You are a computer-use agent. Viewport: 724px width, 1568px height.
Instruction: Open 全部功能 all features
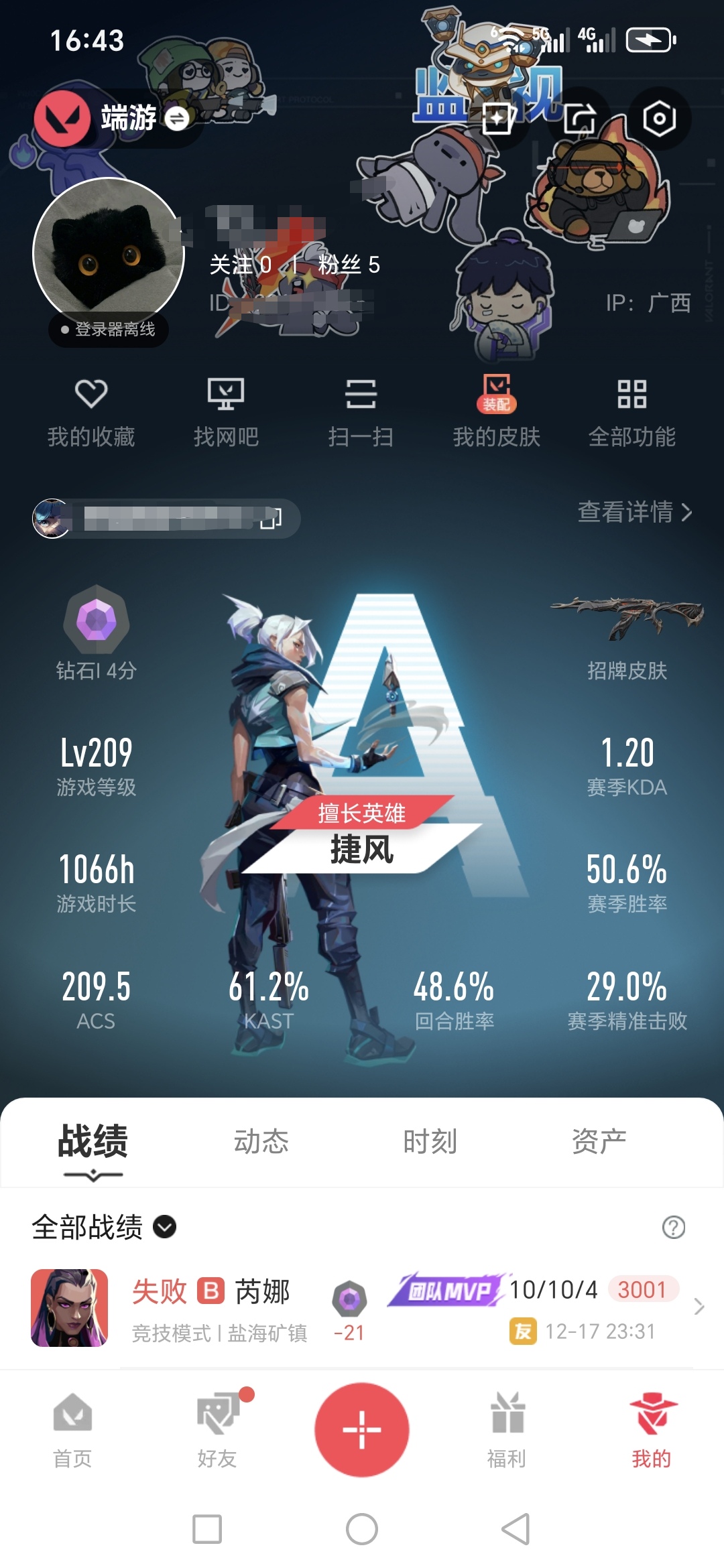pos(631,411)
